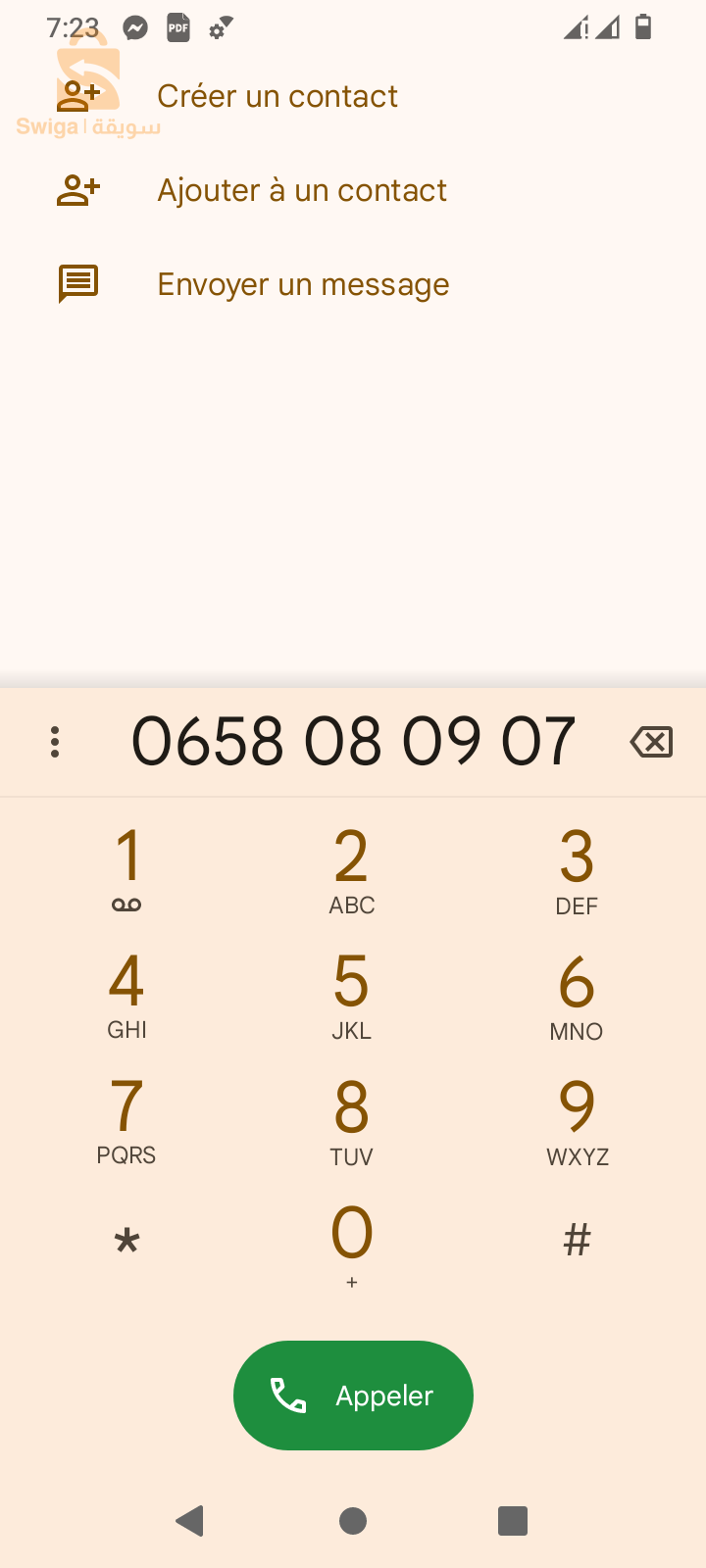Return to the home screen

coord(353,1521)
